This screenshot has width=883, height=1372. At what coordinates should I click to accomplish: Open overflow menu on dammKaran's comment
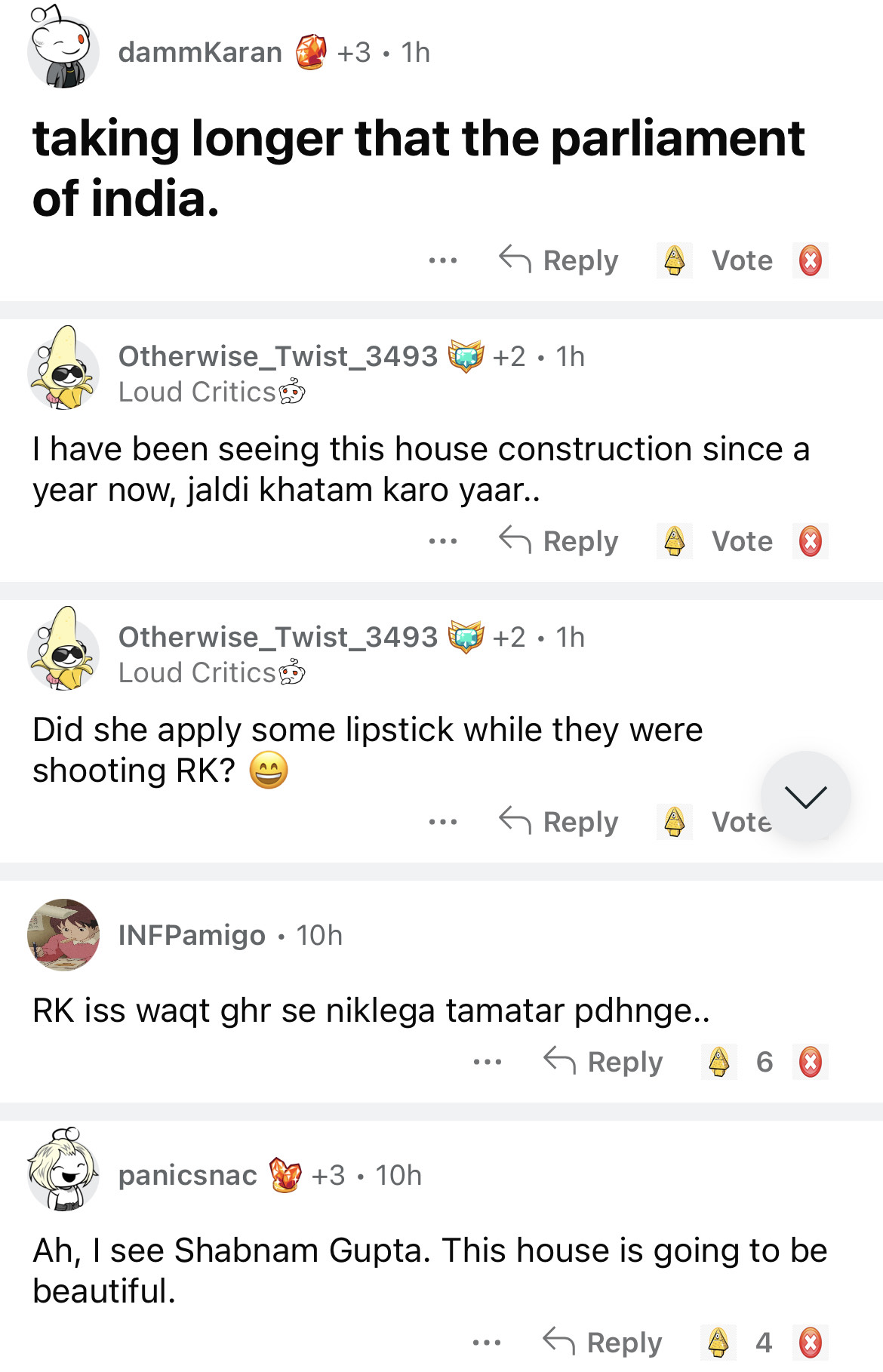click(442, 260)
